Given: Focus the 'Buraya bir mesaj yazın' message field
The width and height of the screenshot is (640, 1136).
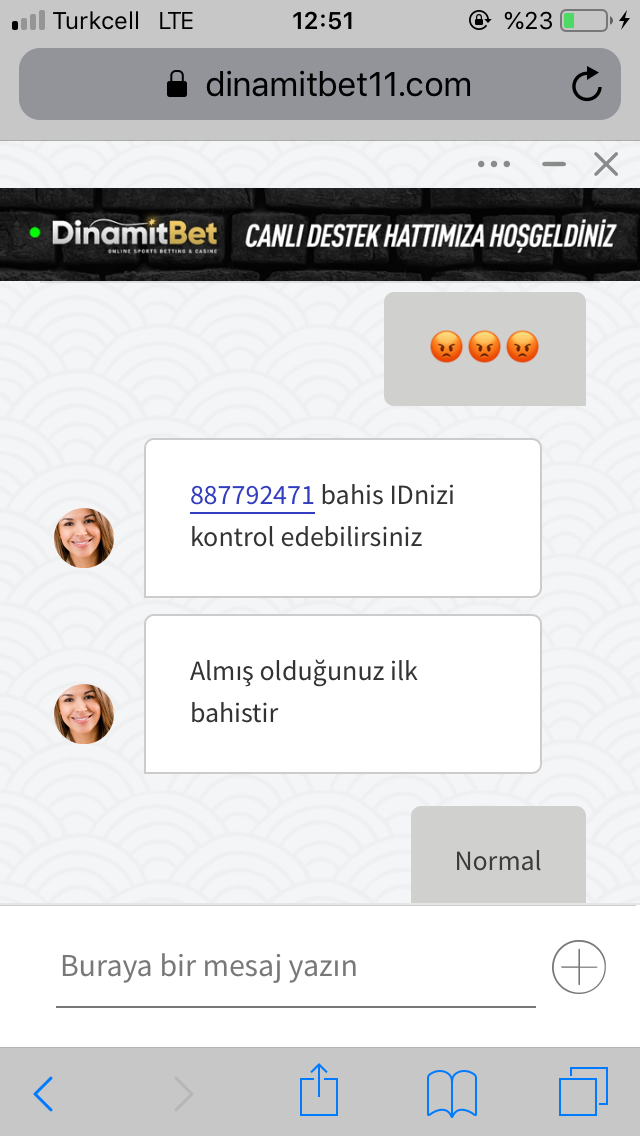Looking at the screenshot, I should 296,966.
